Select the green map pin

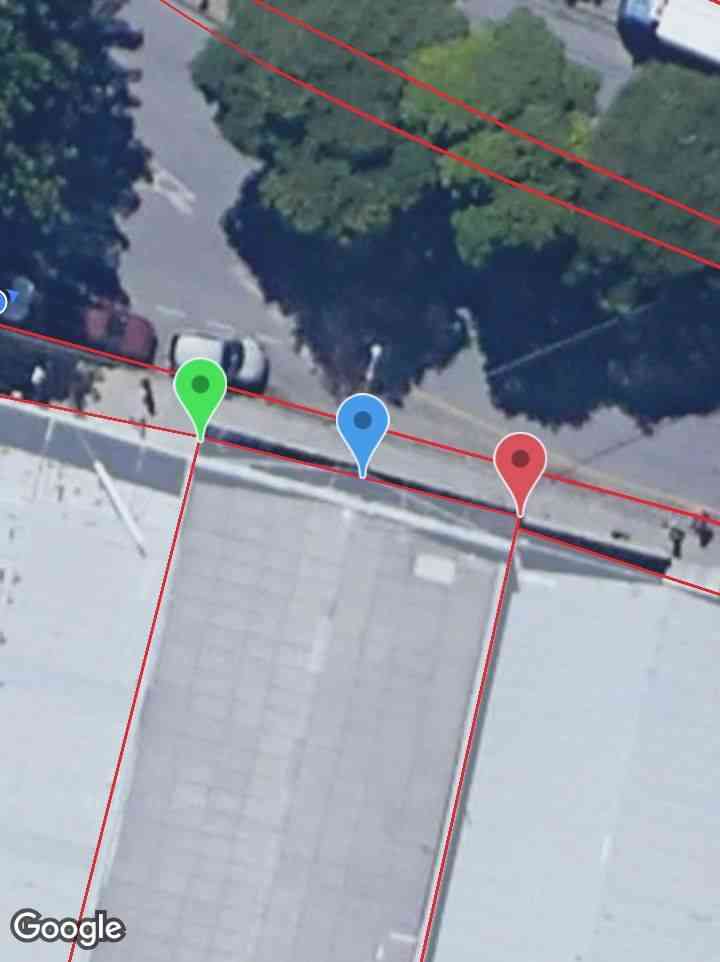click(200, 390)
